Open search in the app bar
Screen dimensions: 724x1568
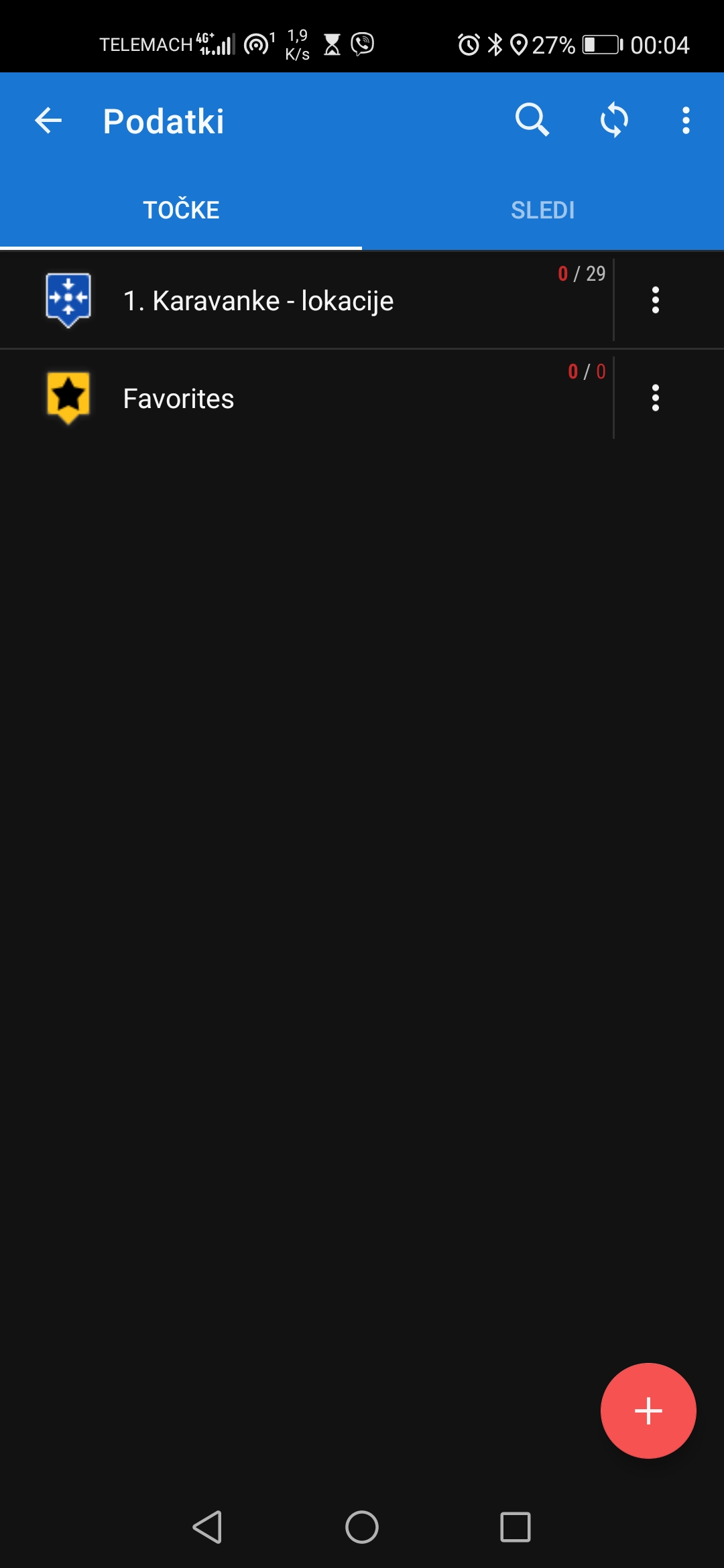click(x=532, y=121)
